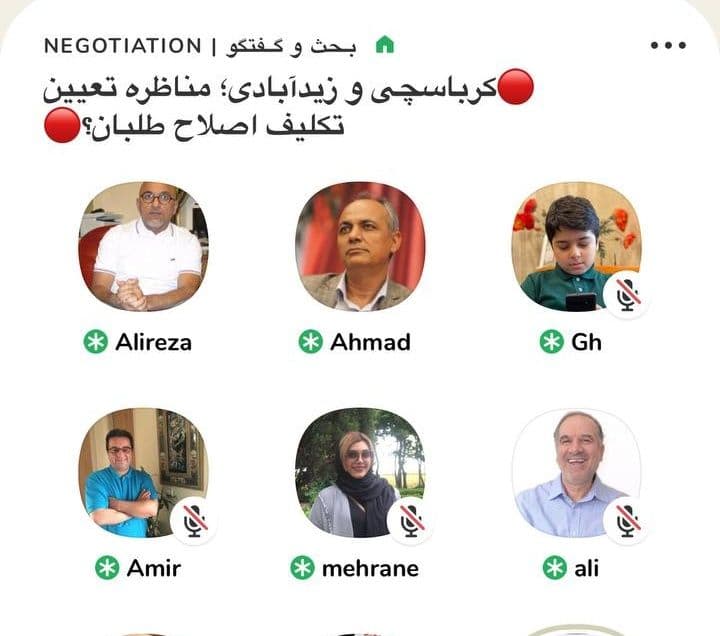Open Amir's profile

(143, 473)
